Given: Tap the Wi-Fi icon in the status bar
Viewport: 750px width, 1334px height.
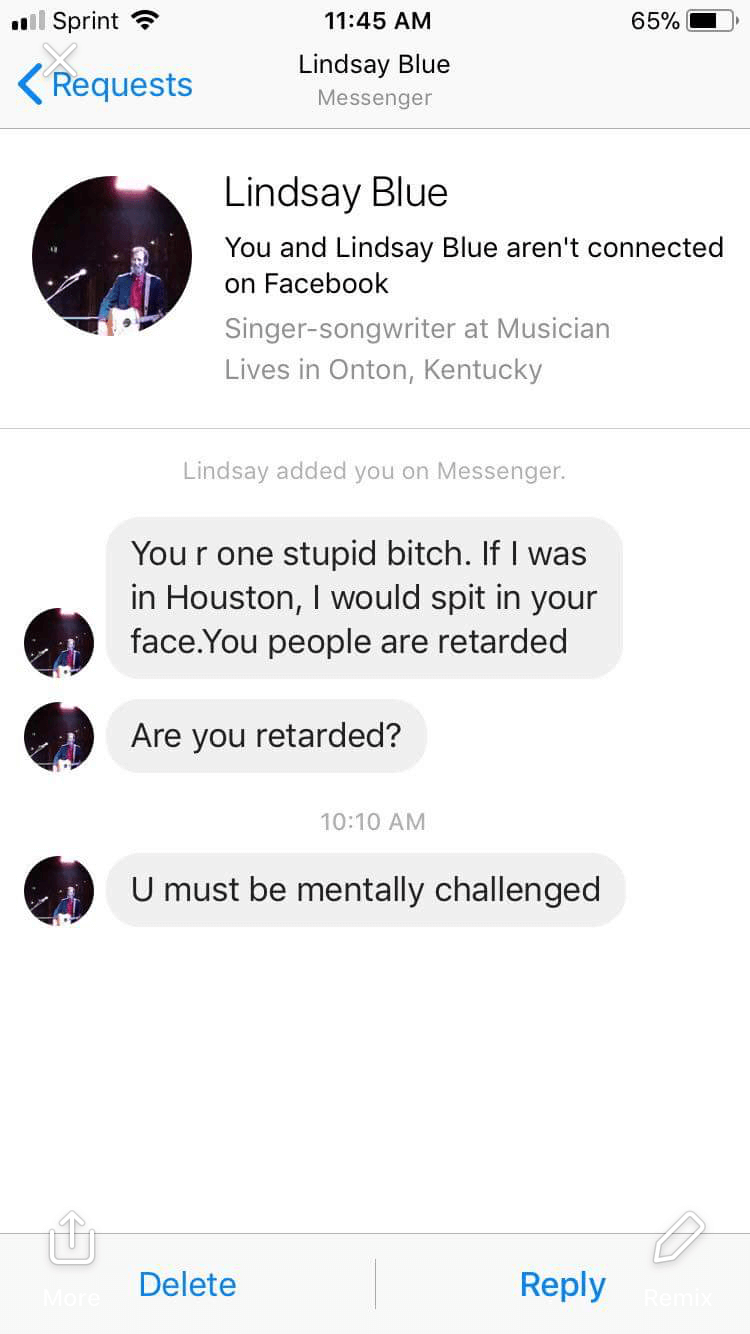Looking at the screenshot, I should coord(146,18).
